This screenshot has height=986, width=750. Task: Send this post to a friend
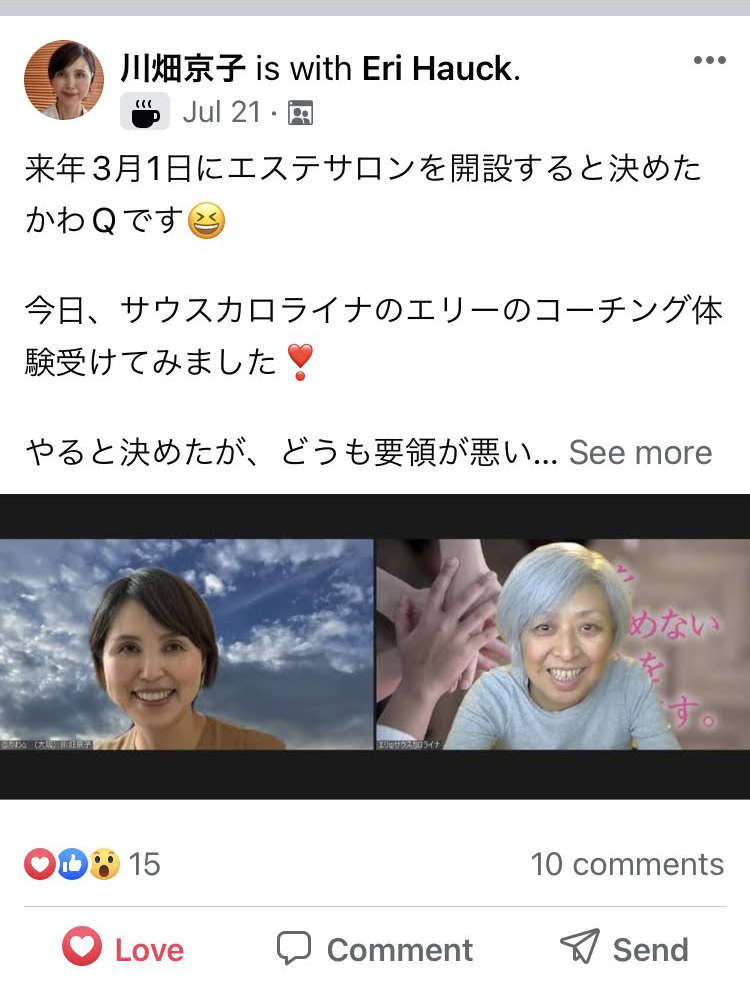click(624, 948)
